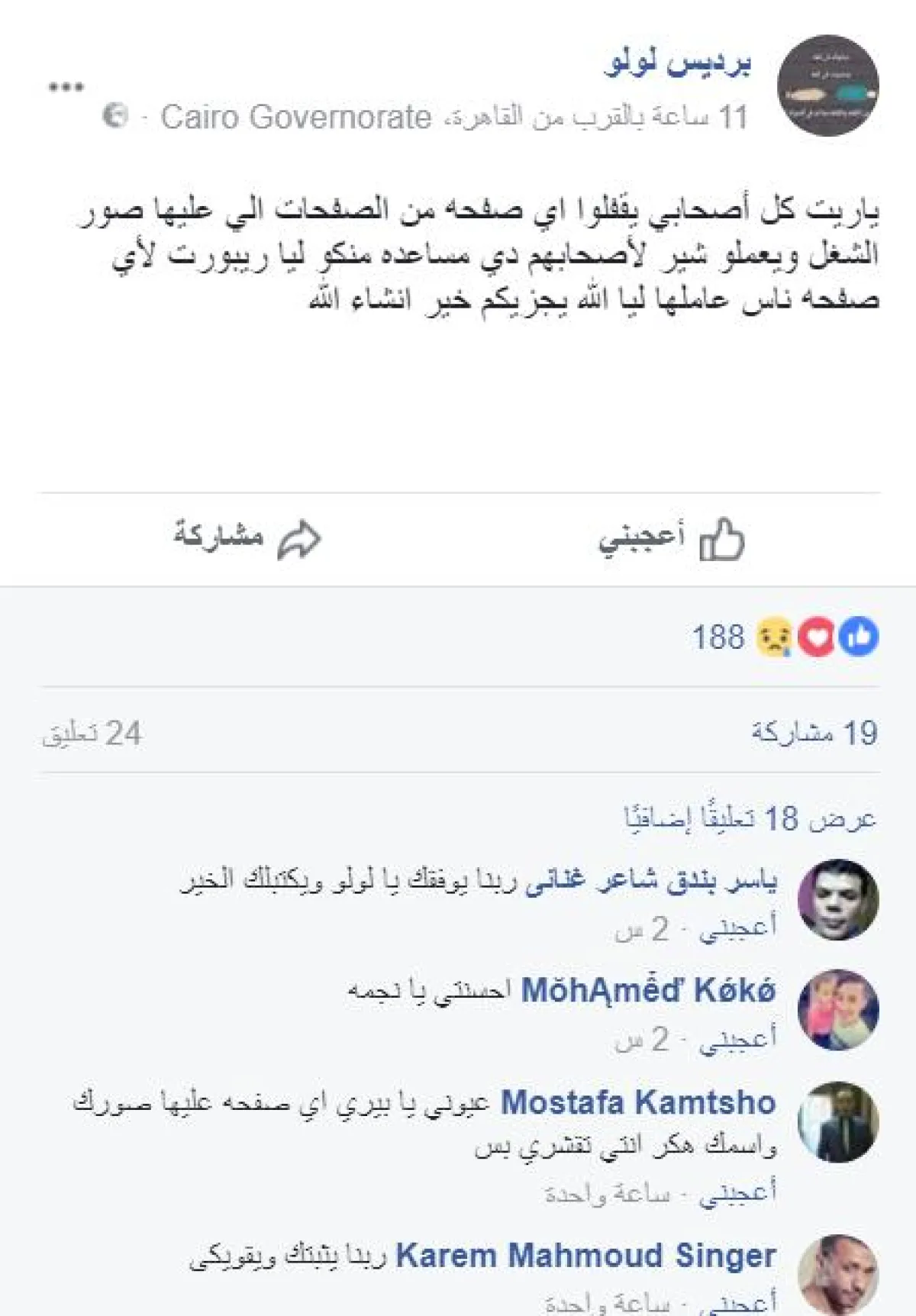Tap برديس لولو profile picture

828,85
